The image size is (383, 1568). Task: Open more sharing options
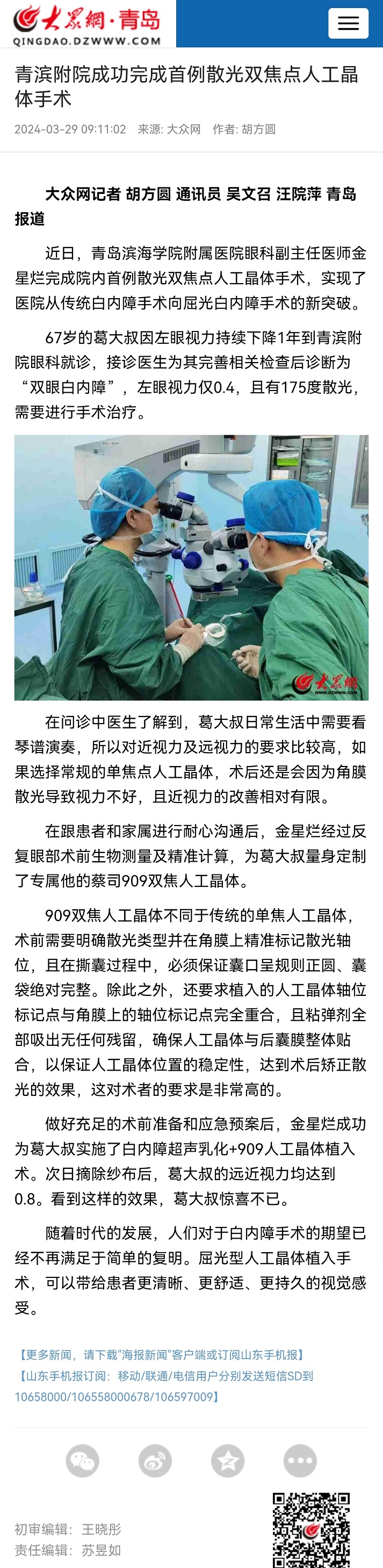tap(300, 1460)
